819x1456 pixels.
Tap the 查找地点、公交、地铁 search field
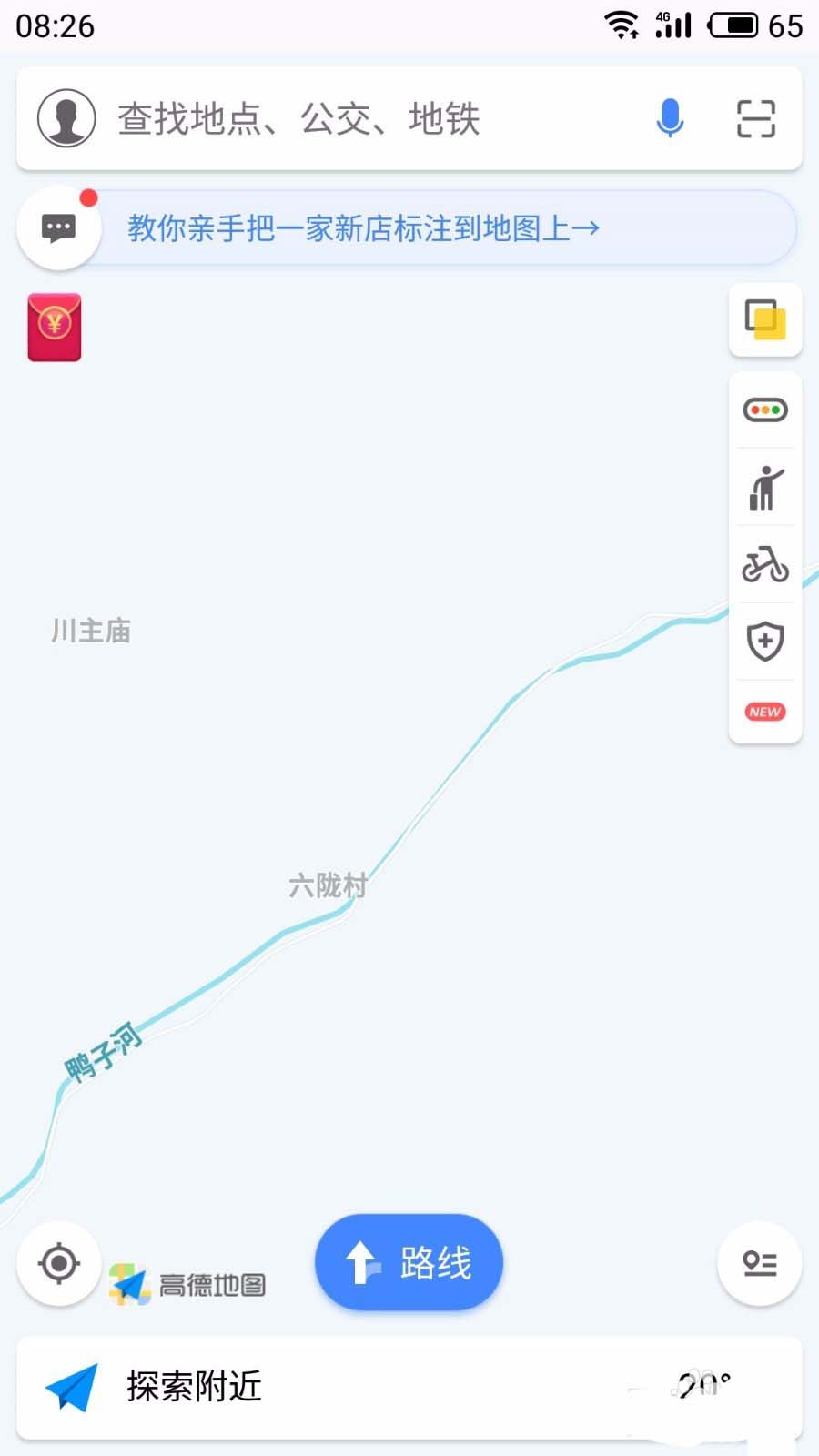[364, 118]
